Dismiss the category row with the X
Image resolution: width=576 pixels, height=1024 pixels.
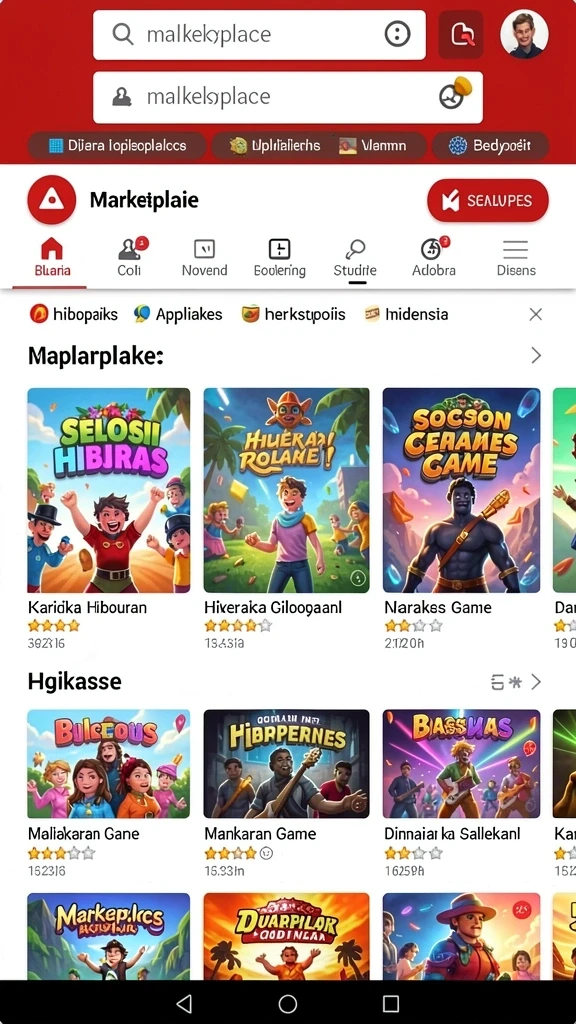pos(536,315)
